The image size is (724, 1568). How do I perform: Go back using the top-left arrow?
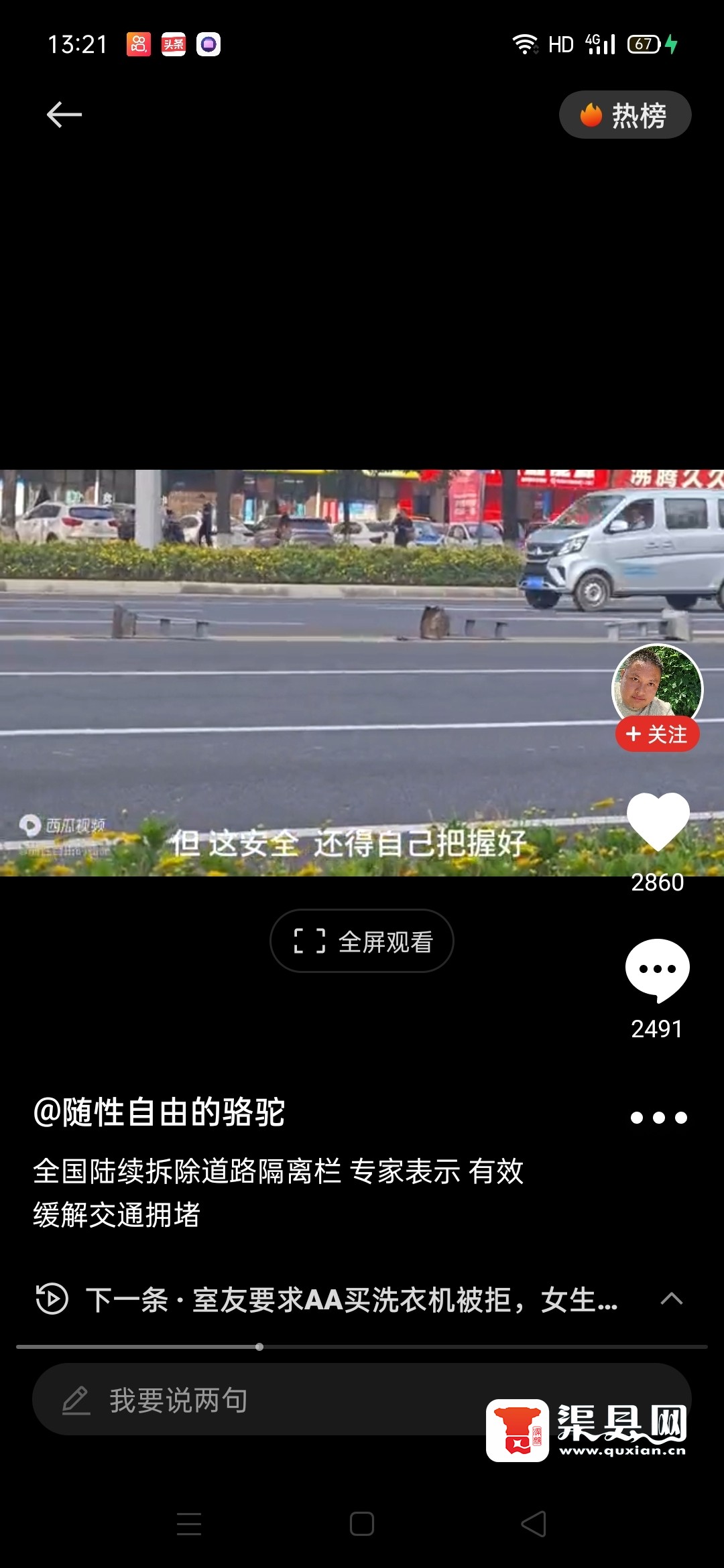[x=64, y=115]
